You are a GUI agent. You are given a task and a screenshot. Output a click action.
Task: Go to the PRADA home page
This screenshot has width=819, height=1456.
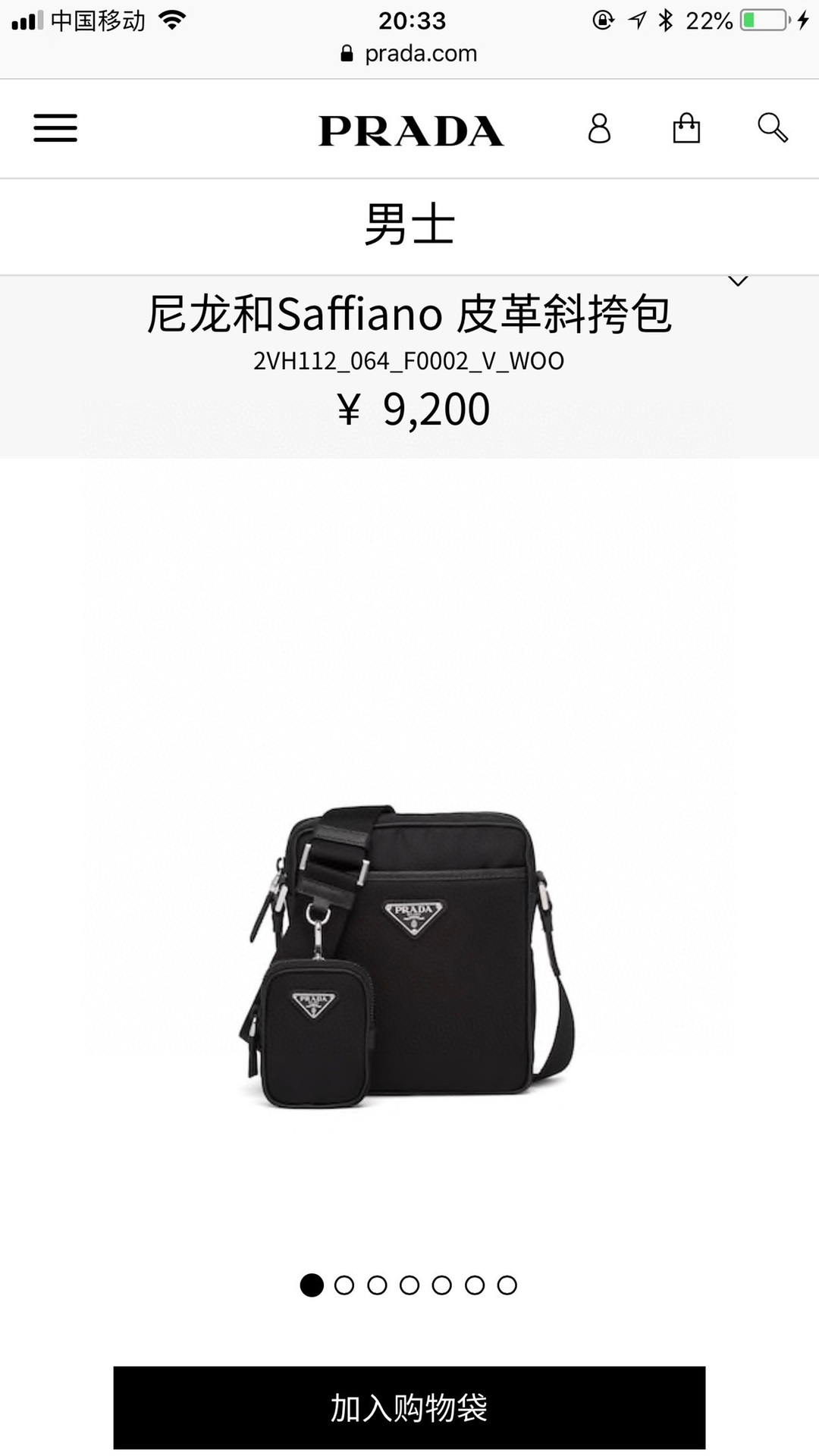pyautogui.click(x=410, y=130)
